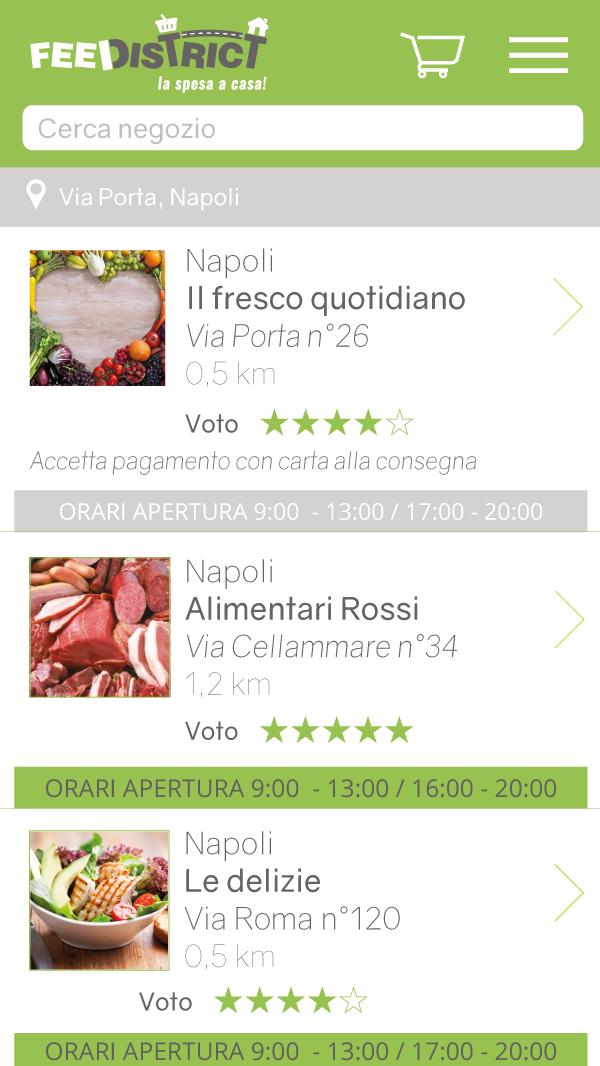
Task: Open the shopping cart
Action: coord(432,54)
